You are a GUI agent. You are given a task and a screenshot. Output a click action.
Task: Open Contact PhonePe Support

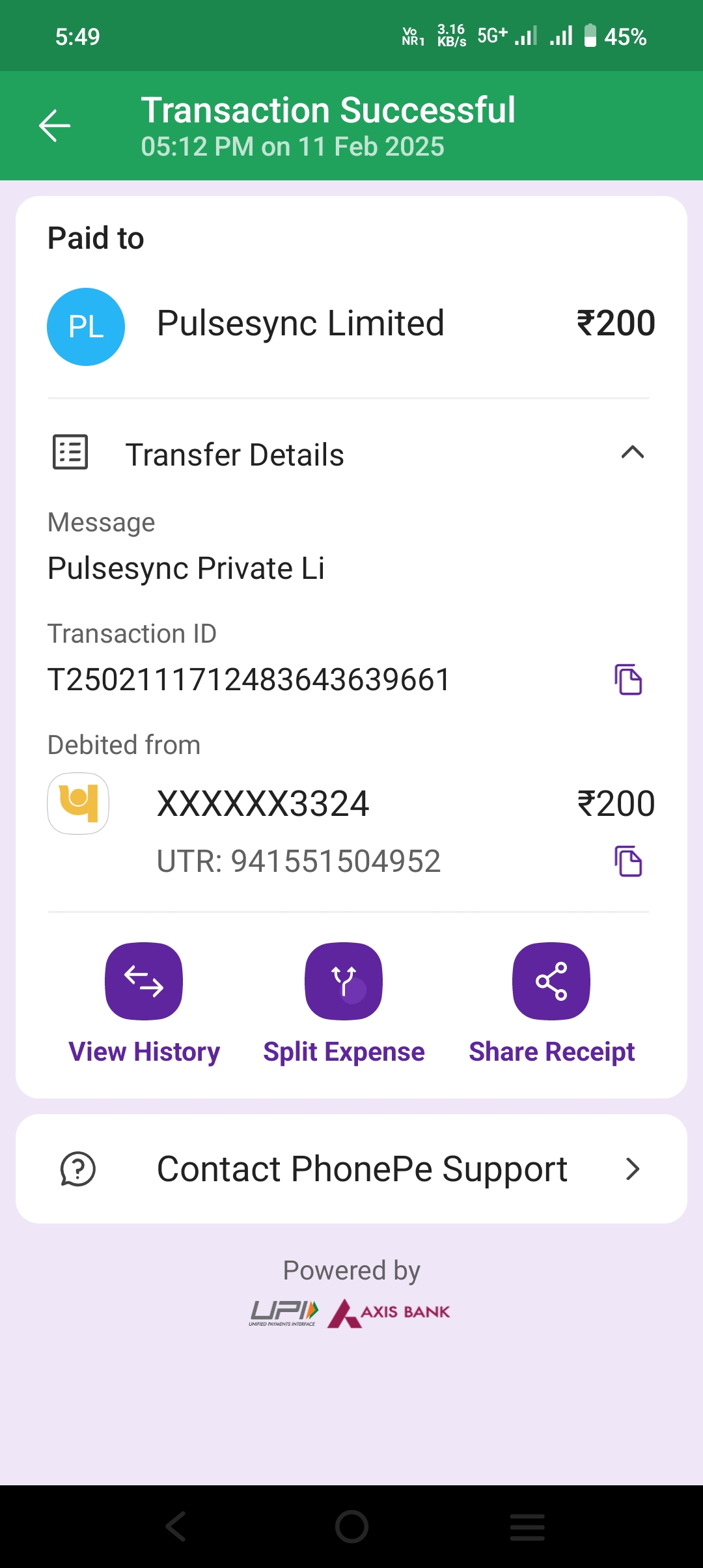click(x=351, y=1169)
